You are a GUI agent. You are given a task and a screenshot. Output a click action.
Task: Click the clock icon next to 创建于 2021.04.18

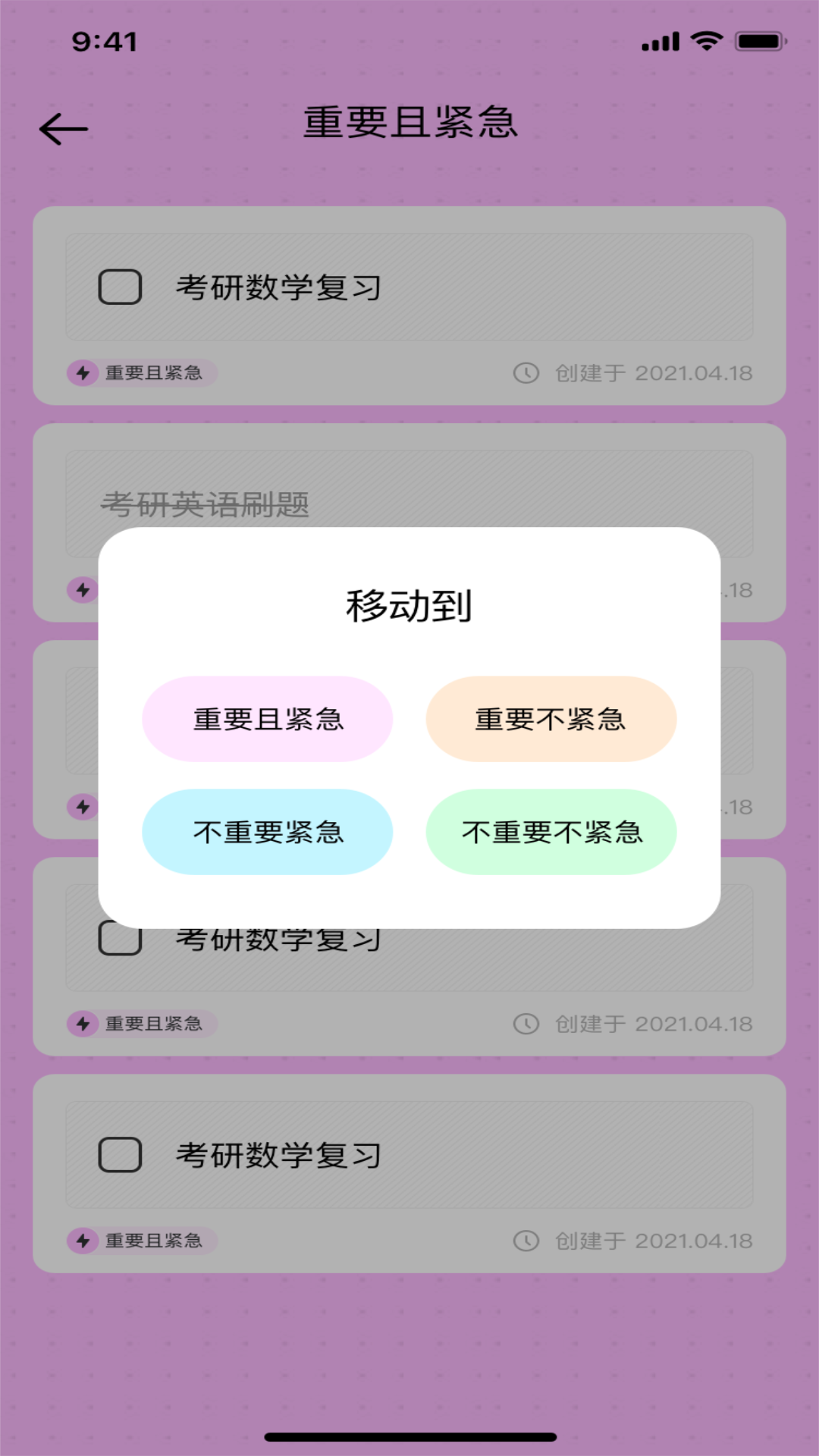[526, 372]
